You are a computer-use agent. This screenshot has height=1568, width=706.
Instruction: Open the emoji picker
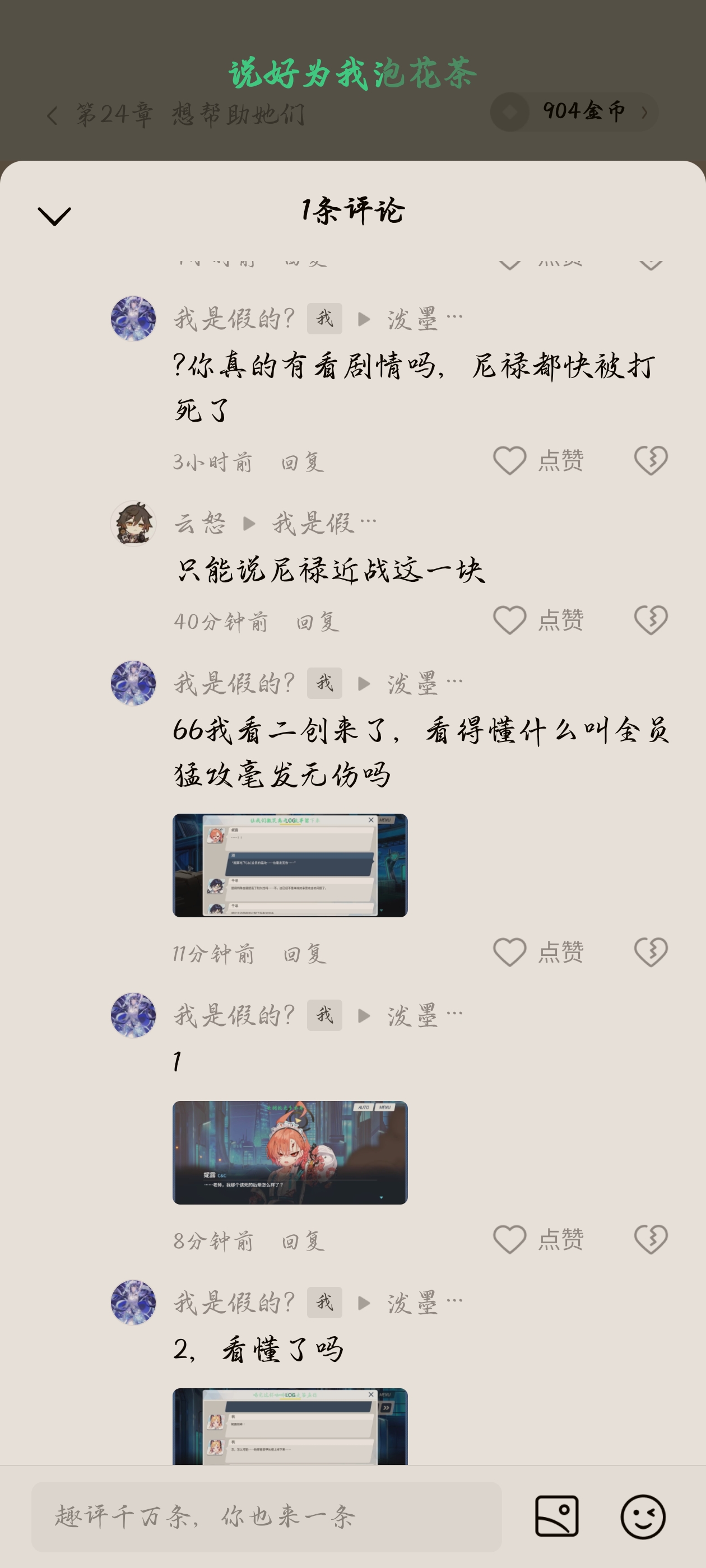(x=643, y=1516)
